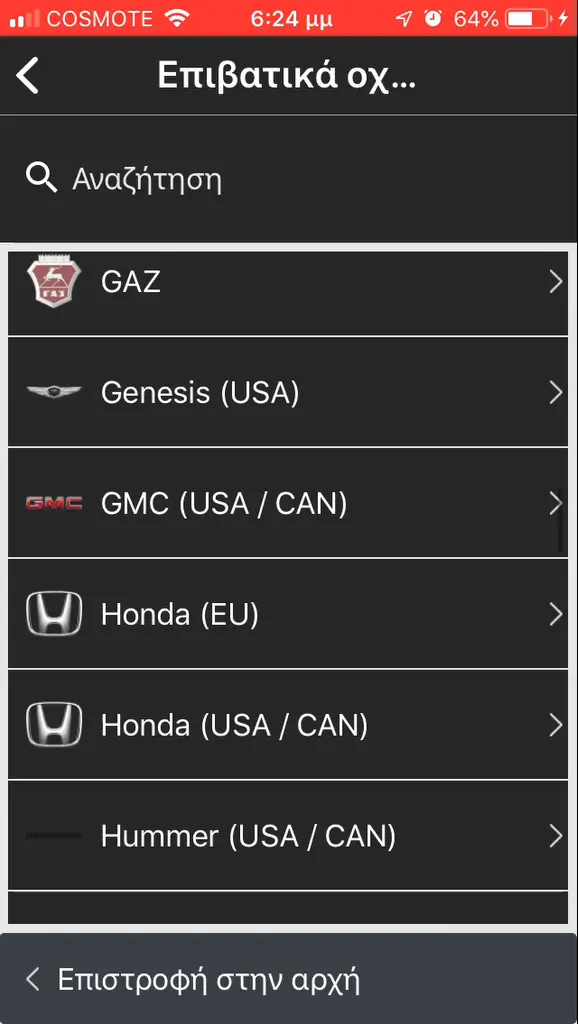Image resolution: width=578 pixels, height=1024 pixels.
Task: Choose GMC (USA / CAN)
Action: click(288, 503)
